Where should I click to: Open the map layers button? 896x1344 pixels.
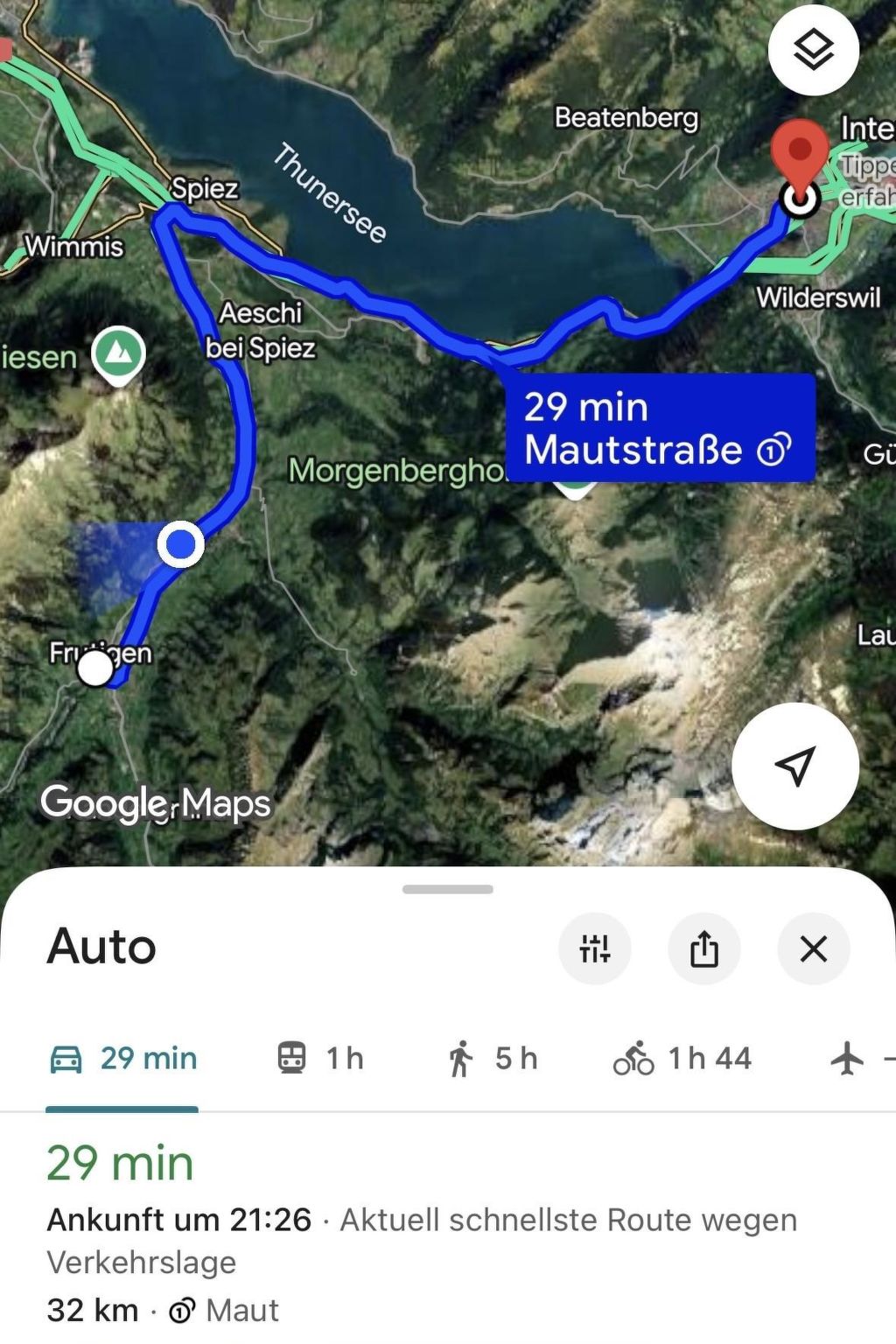pos(813,50)
